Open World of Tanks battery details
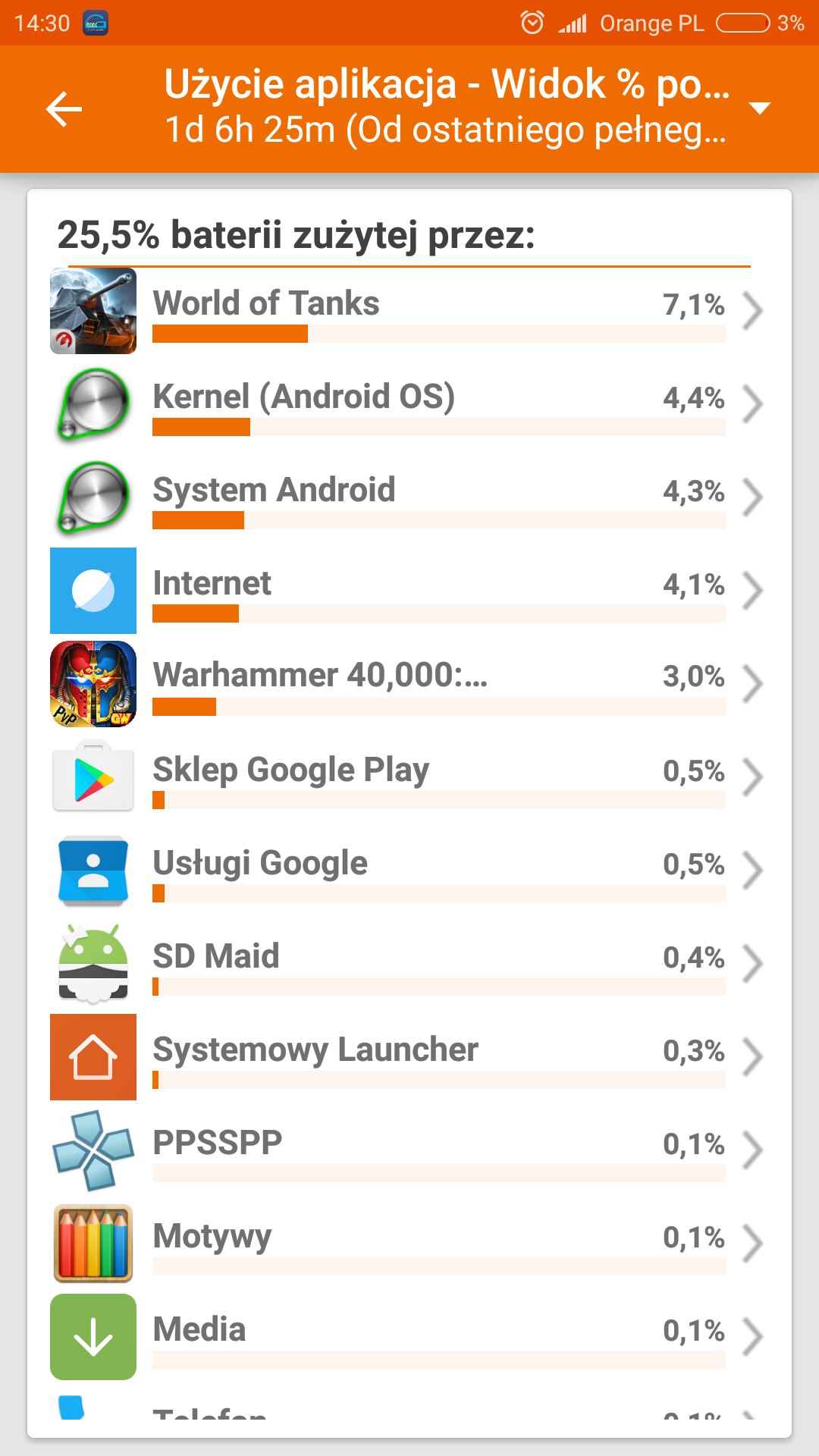 click(409, 311)
